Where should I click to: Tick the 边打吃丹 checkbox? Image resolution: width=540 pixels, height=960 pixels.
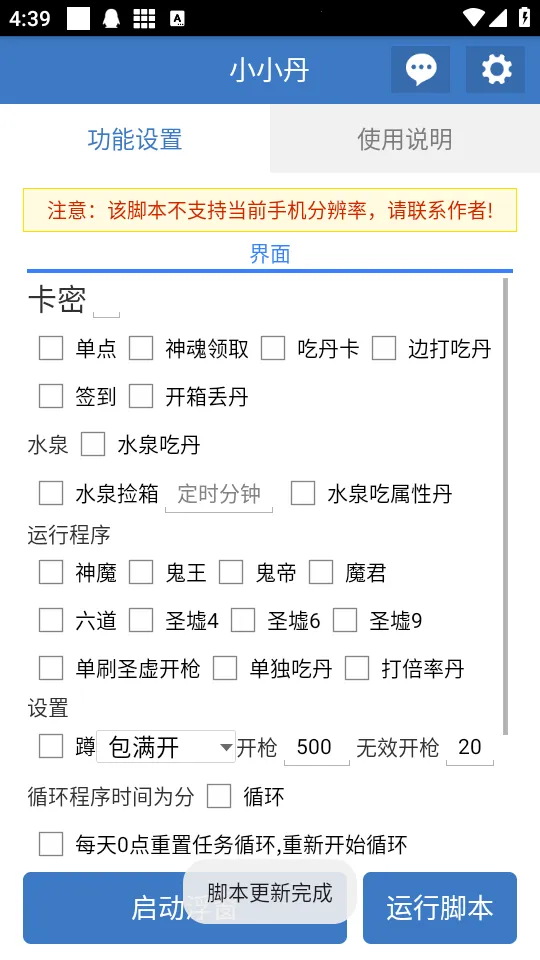coord(384,348)
